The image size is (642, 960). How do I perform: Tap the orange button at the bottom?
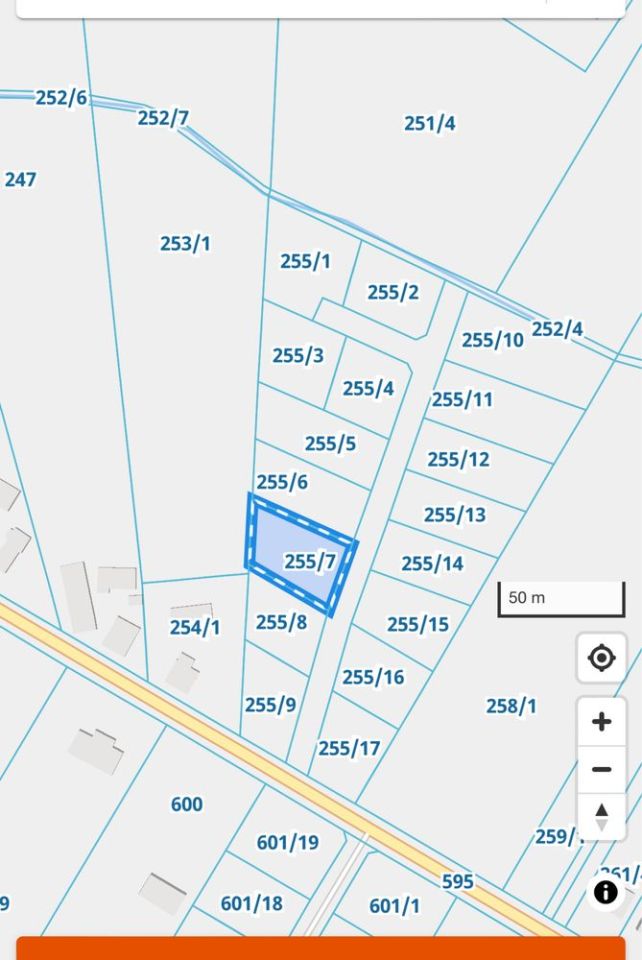tap(320, 948)
